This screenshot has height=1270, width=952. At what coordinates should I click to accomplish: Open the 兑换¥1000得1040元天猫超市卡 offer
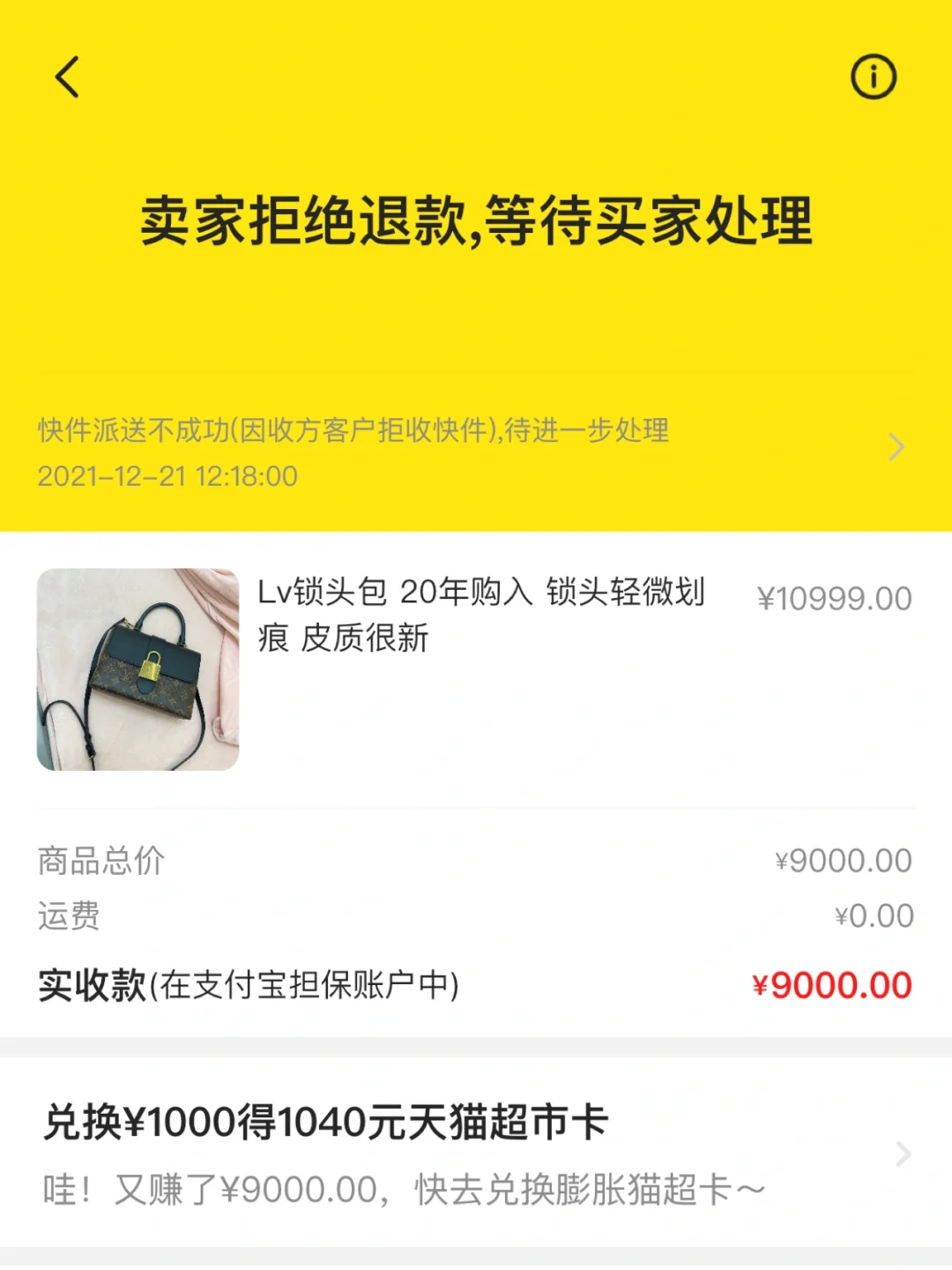(x=476, y=1154)
